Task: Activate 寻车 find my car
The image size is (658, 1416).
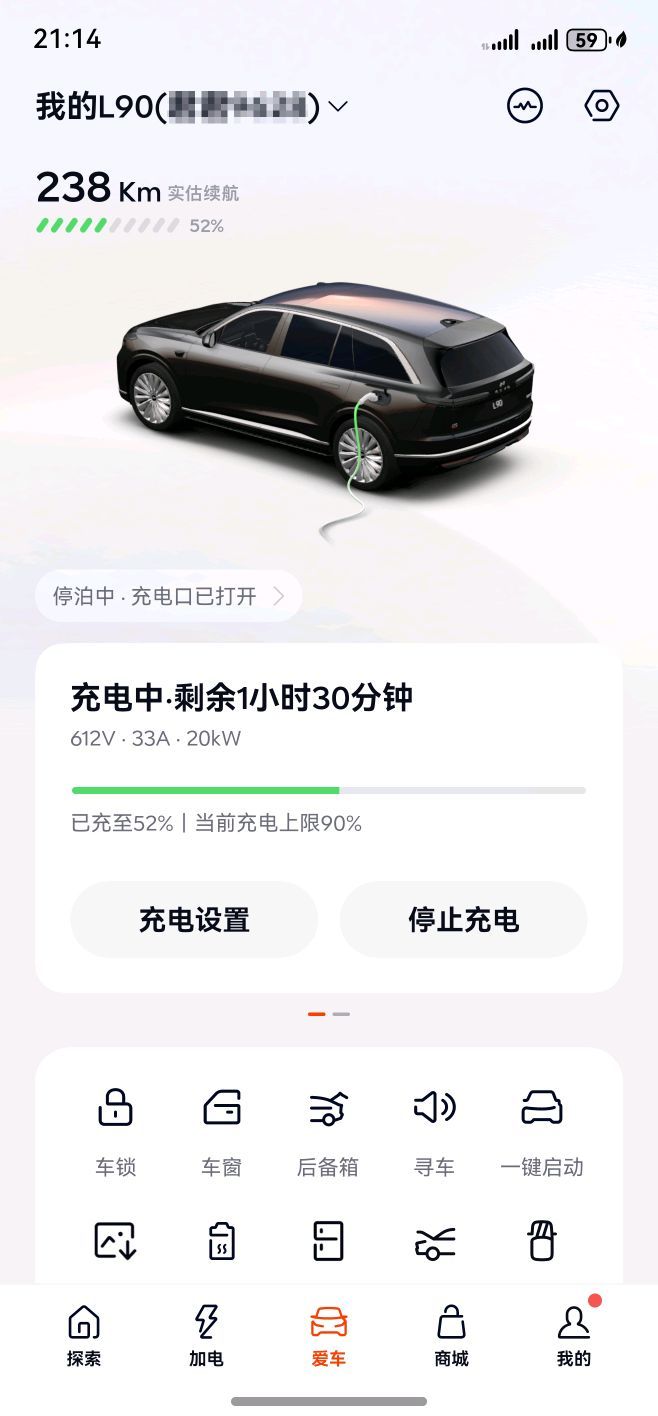Action: point(434,1130)
